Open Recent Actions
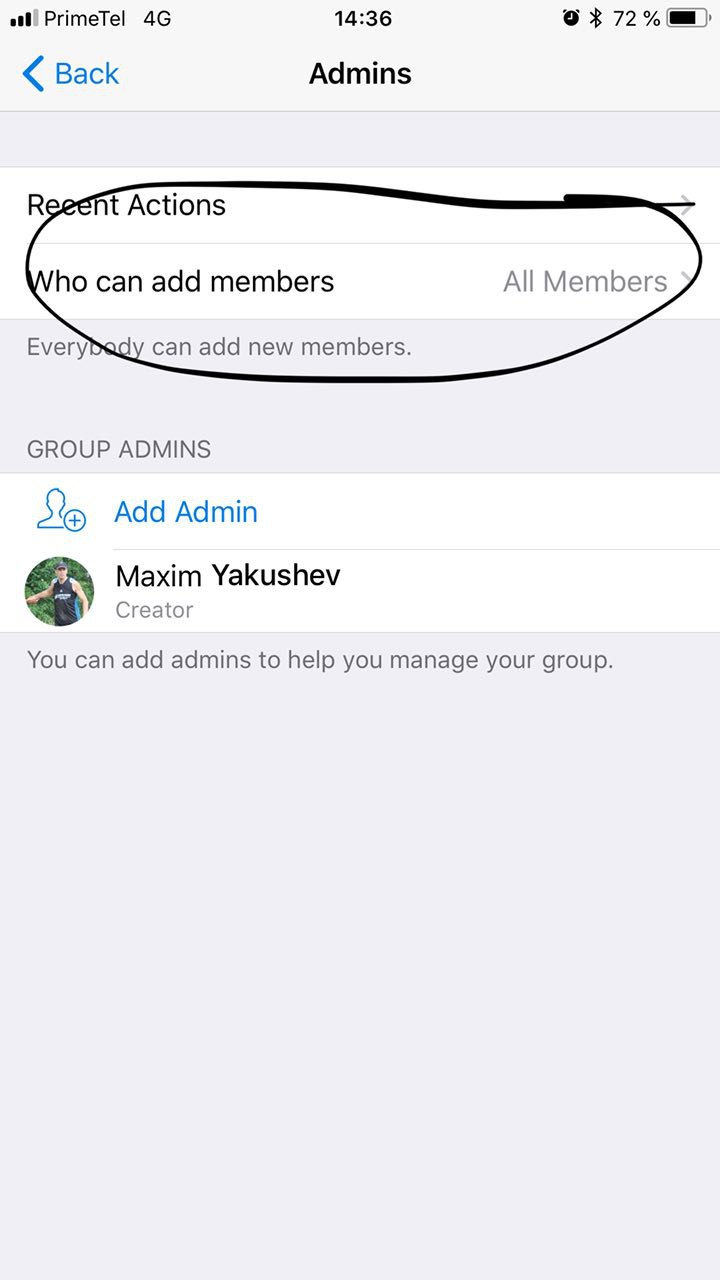The height and width of the screenshot is (1280, 720). 127,205
